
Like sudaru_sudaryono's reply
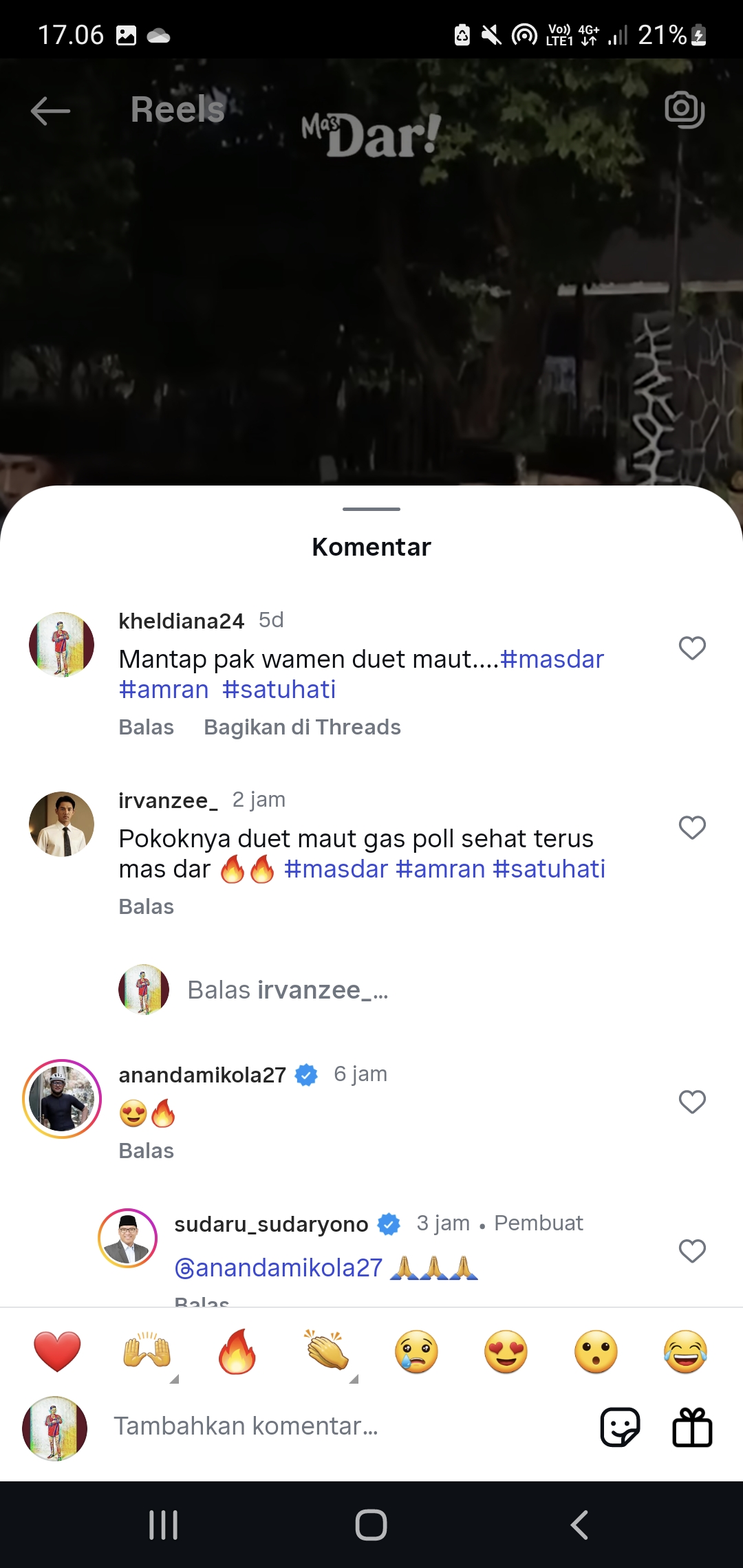(x=692, y=1251)
